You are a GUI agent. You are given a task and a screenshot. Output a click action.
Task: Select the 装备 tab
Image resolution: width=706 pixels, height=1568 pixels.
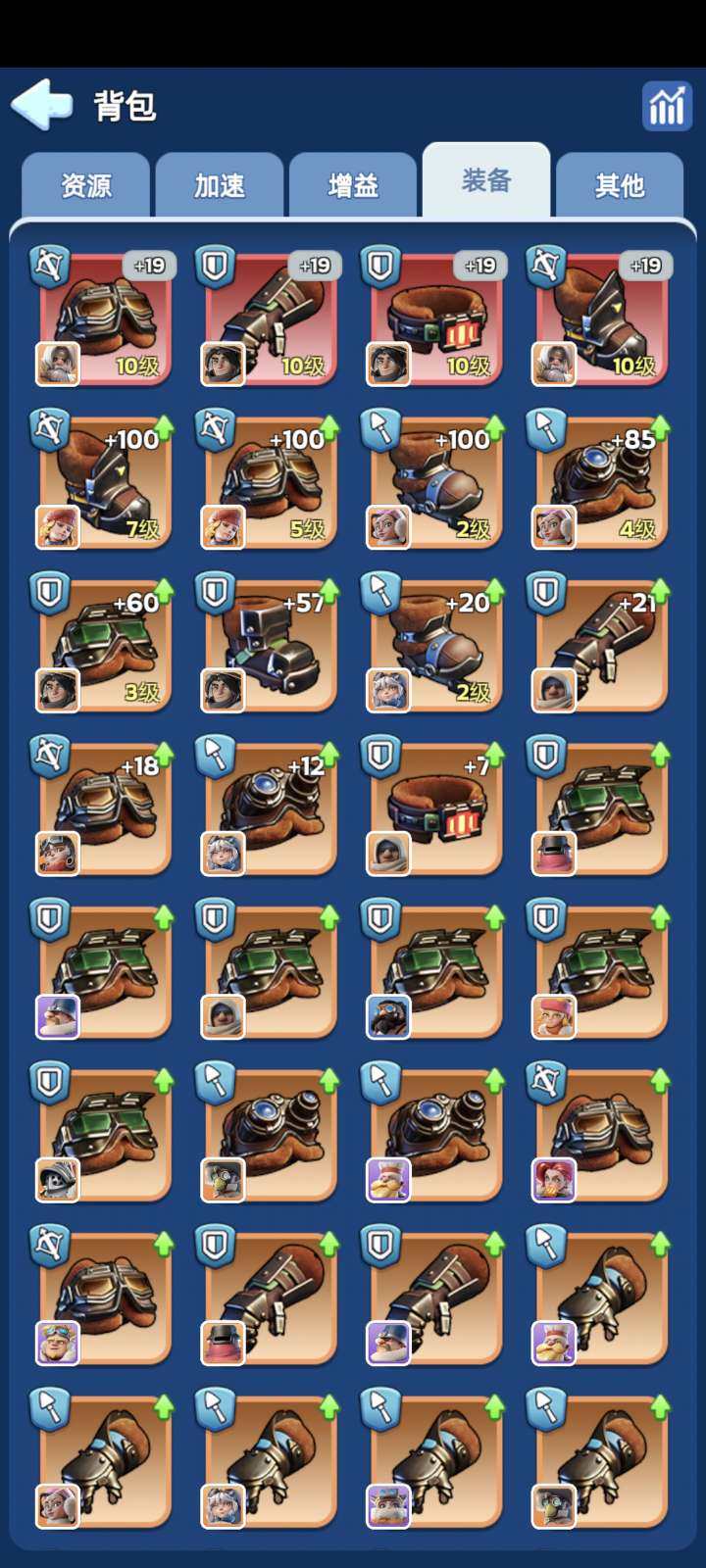click(486, 181)
